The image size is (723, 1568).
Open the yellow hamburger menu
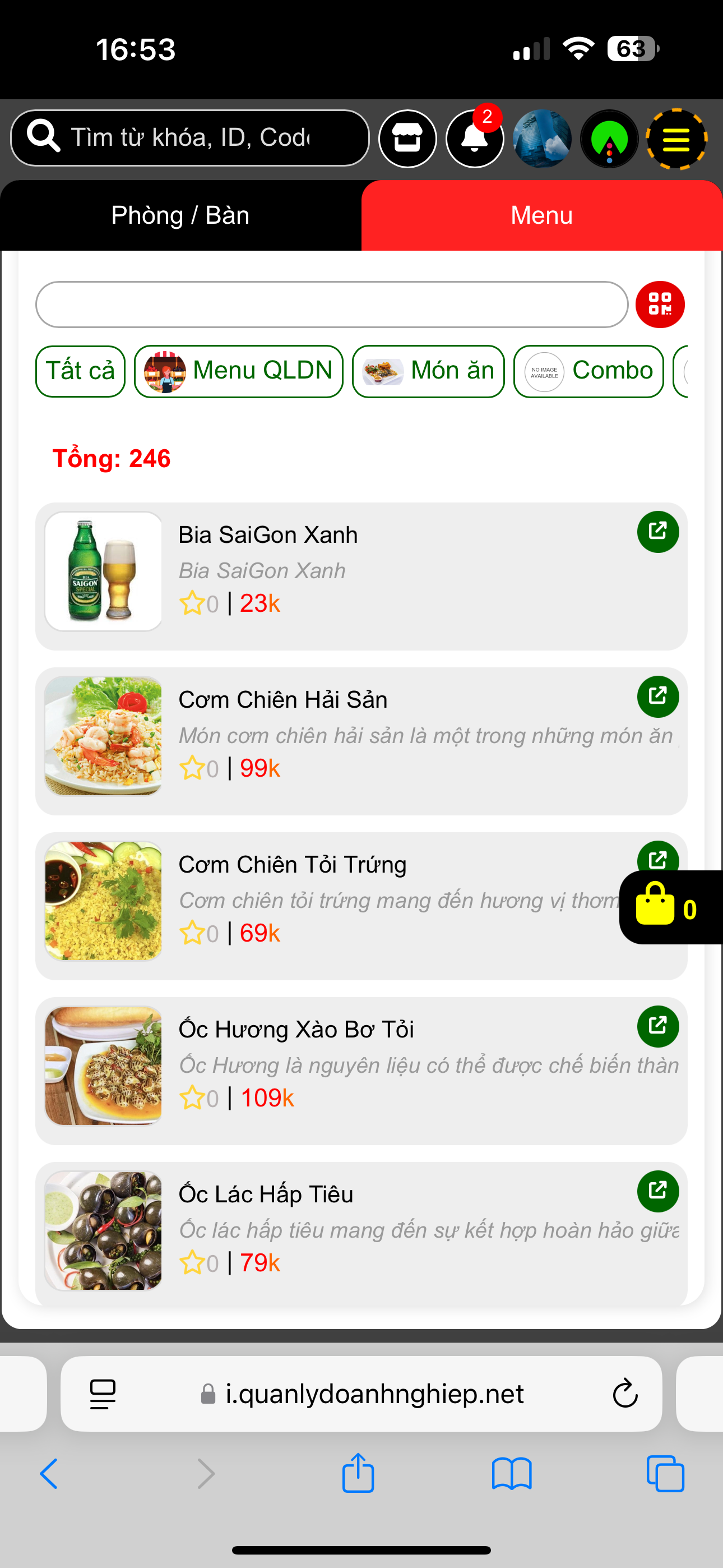point(676,139)
